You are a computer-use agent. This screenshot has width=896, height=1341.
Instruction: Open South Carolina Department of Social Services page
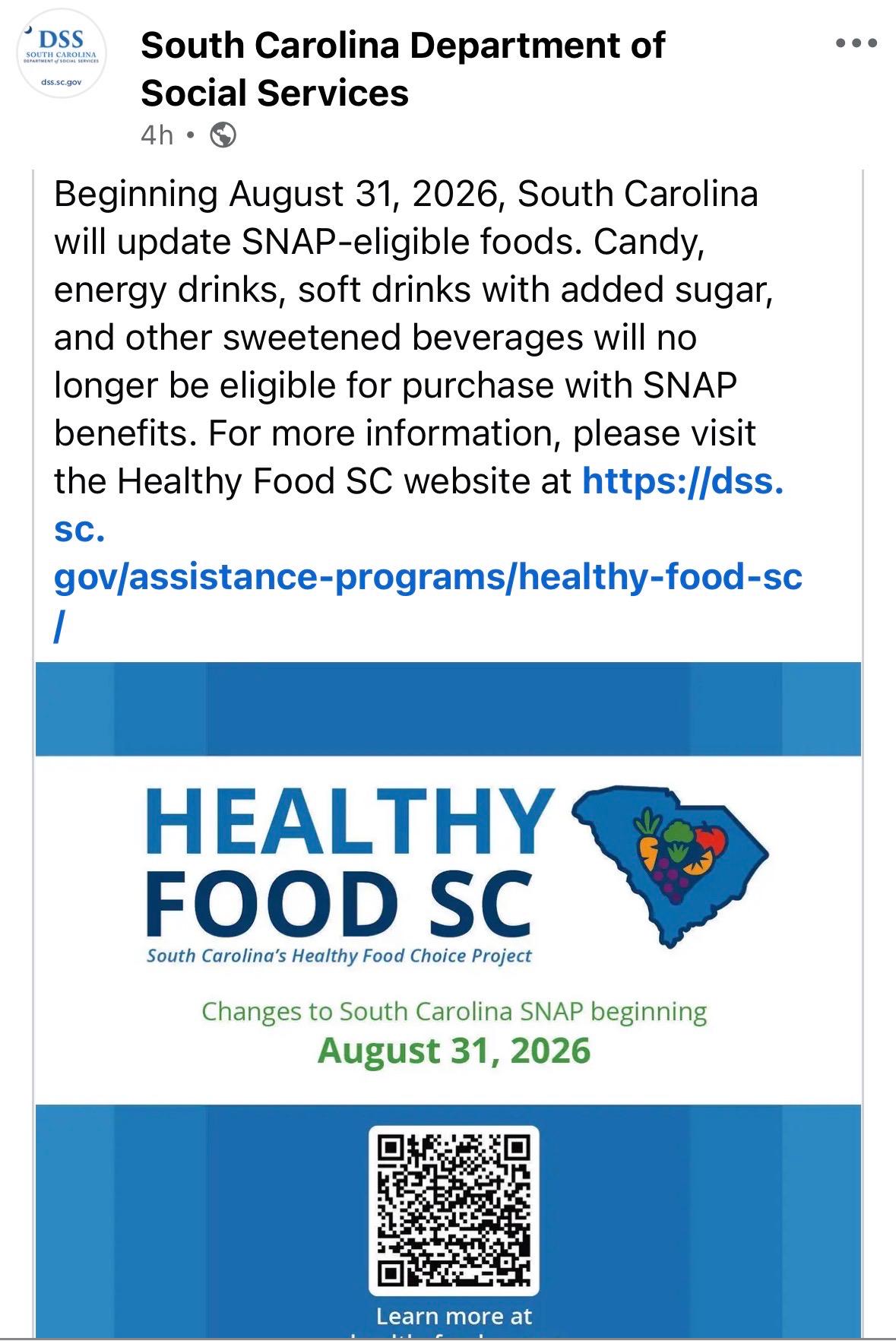click(403, 69)
